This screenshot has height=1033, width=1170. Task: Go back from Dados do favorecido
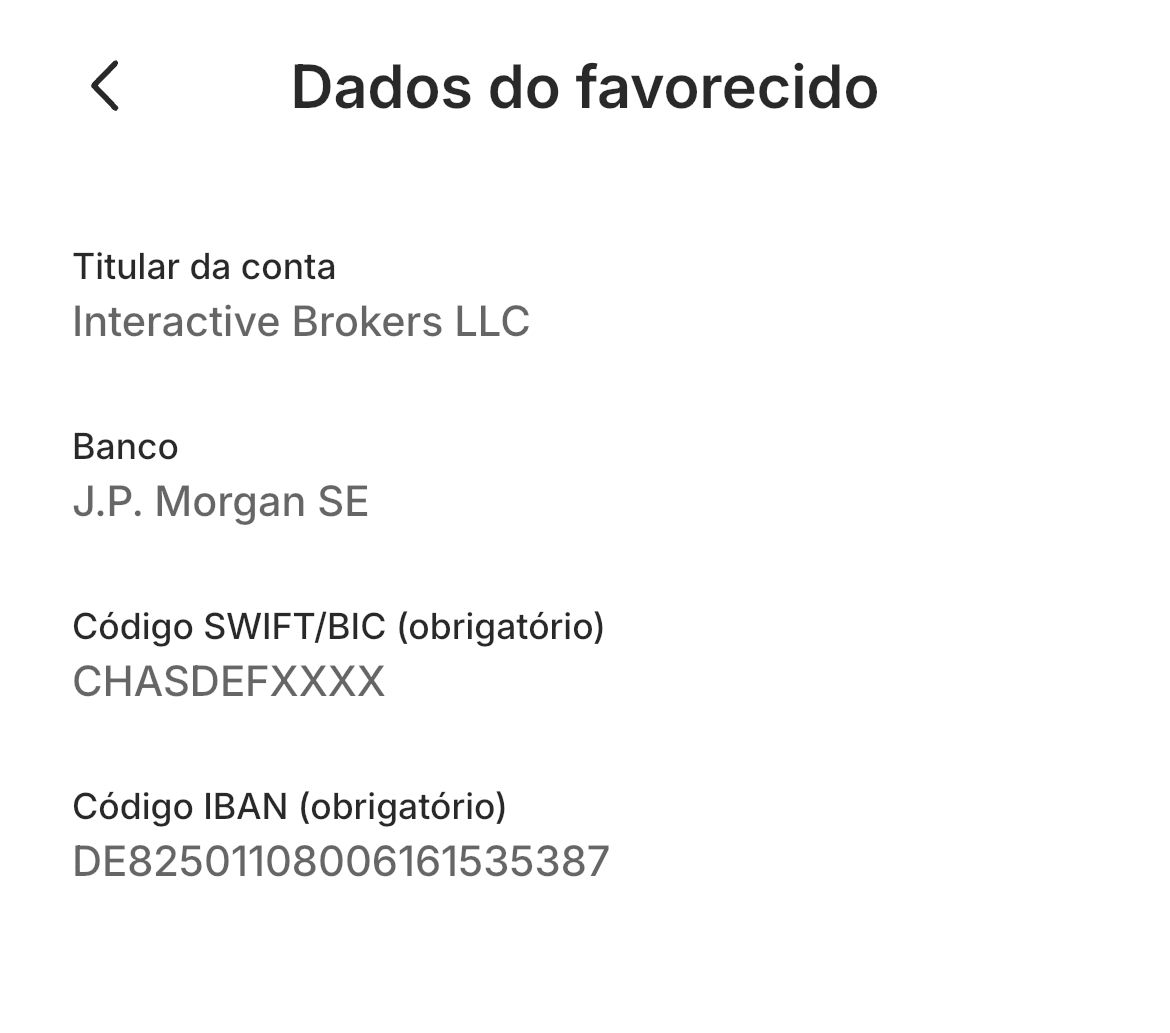[x=105, y=86]
